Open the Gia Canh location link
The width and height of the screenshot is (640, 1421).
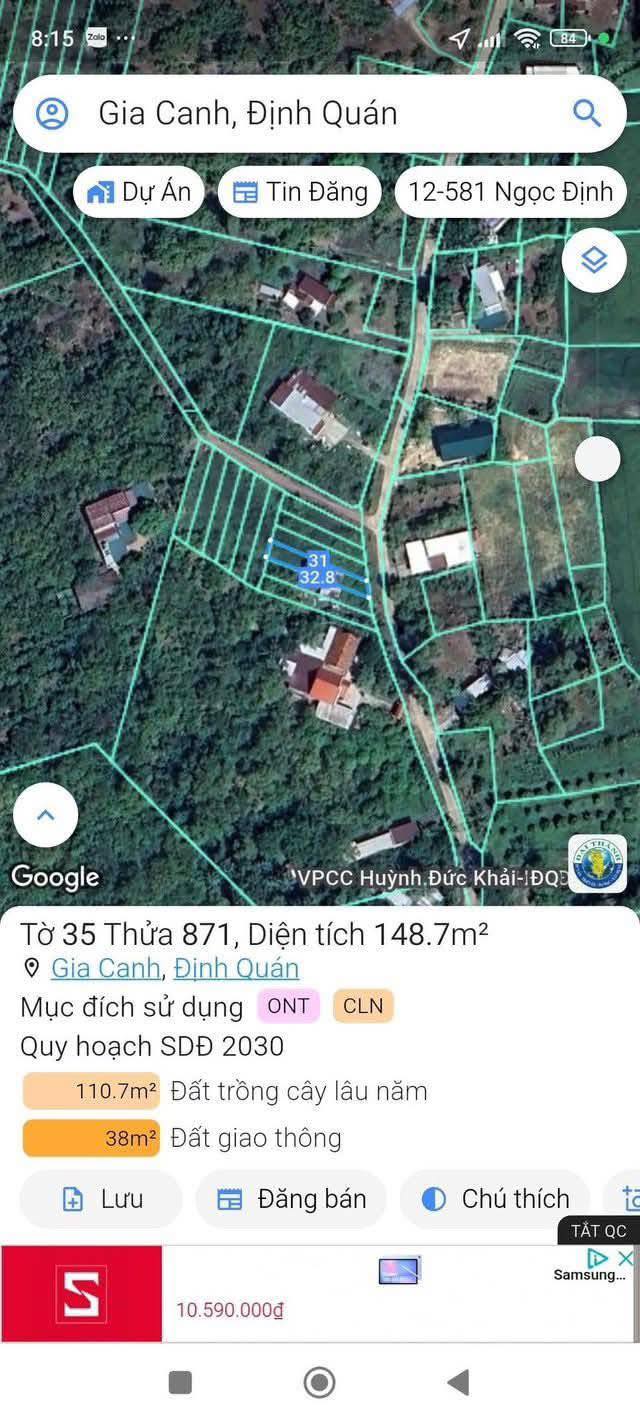(105, 968)
